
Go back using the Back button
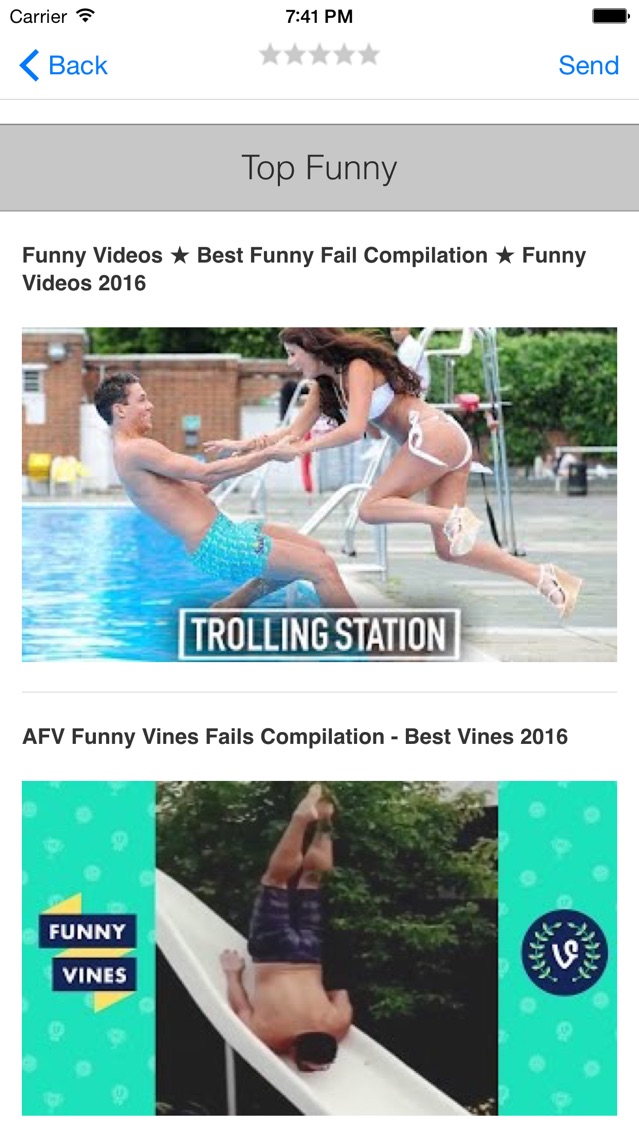click(64, 65)
